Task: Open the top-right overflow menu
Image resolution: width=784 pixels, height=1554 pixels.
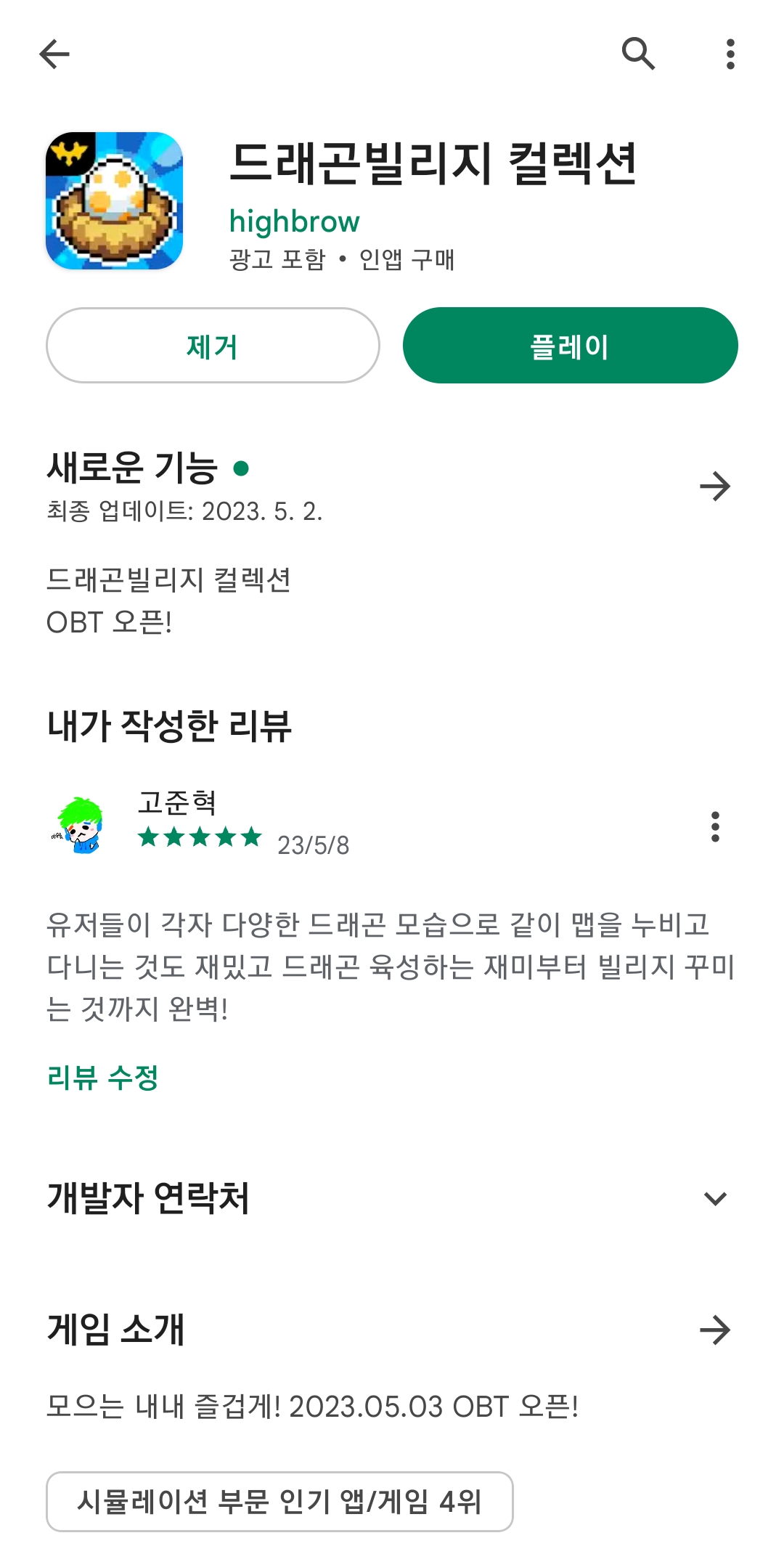Action: pos(730,54)
